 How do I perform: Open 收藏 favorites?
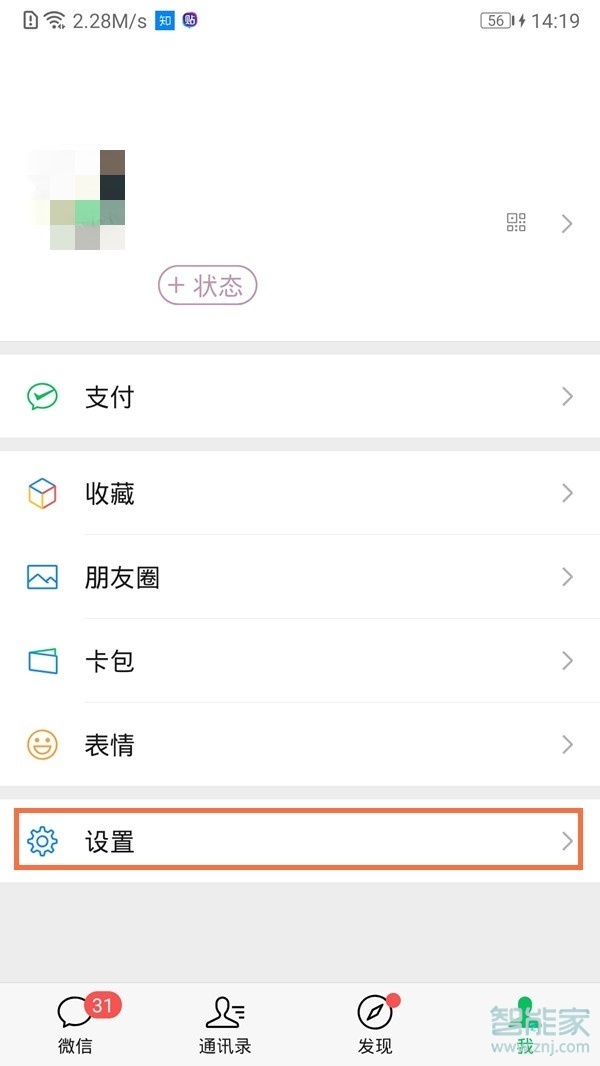[x=298, y=493]
